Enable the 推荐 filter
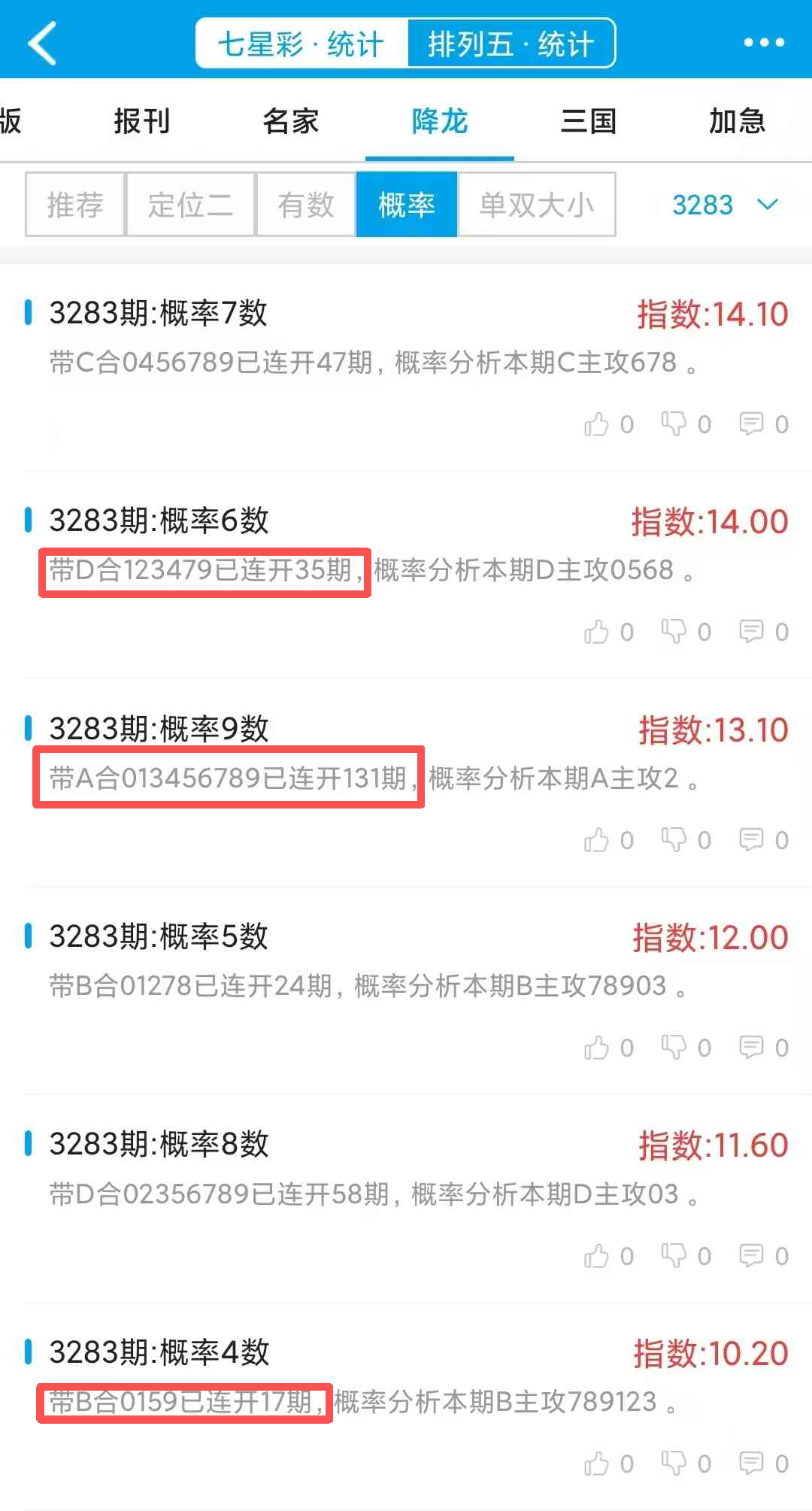The height and width of the screenshot is (1511, 812). pos(74,205)
